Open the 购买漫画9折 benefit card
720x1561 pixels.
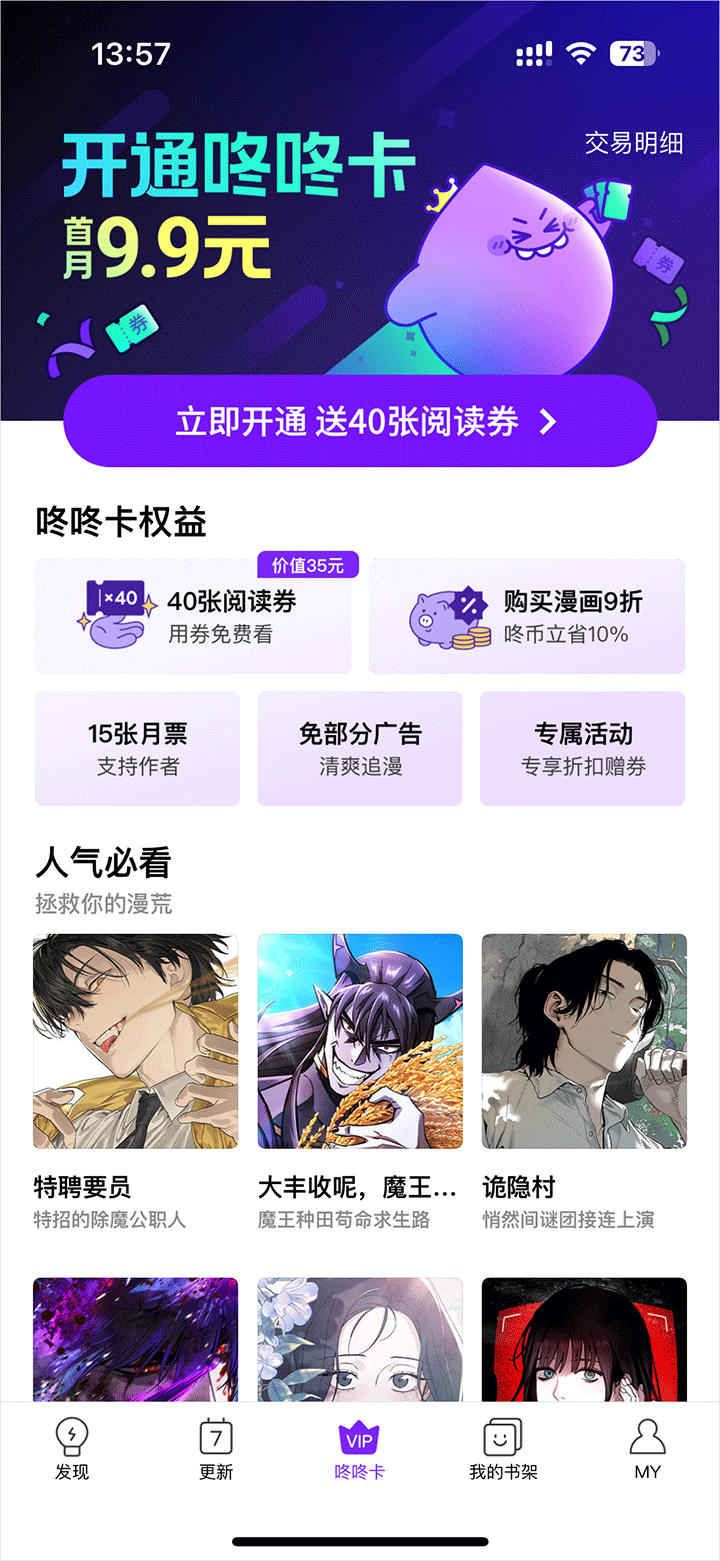click(x=527, y=616)
